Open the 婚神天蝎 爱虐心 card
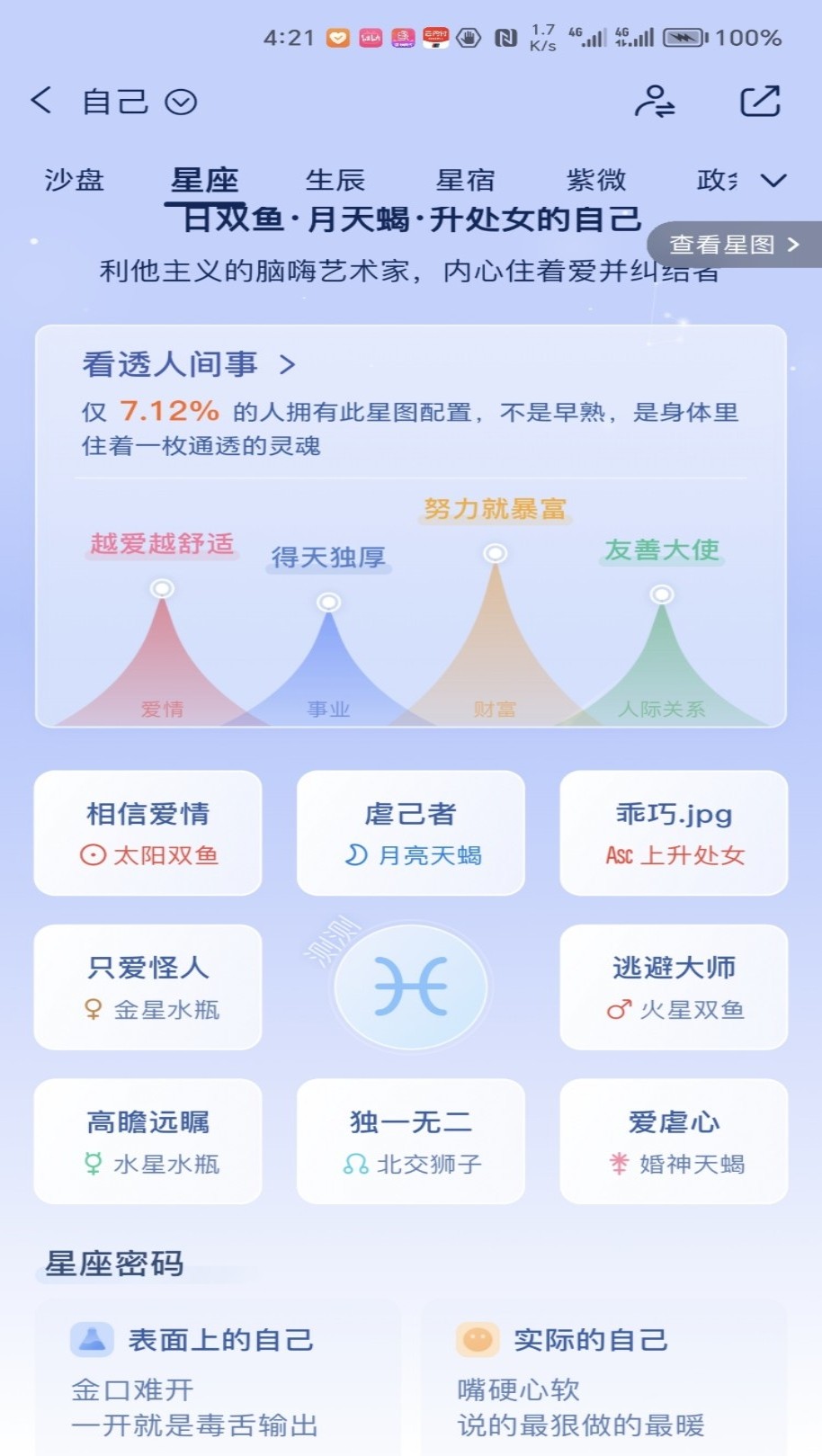This screenshot has width=822, height=1456. [674, 1141]
